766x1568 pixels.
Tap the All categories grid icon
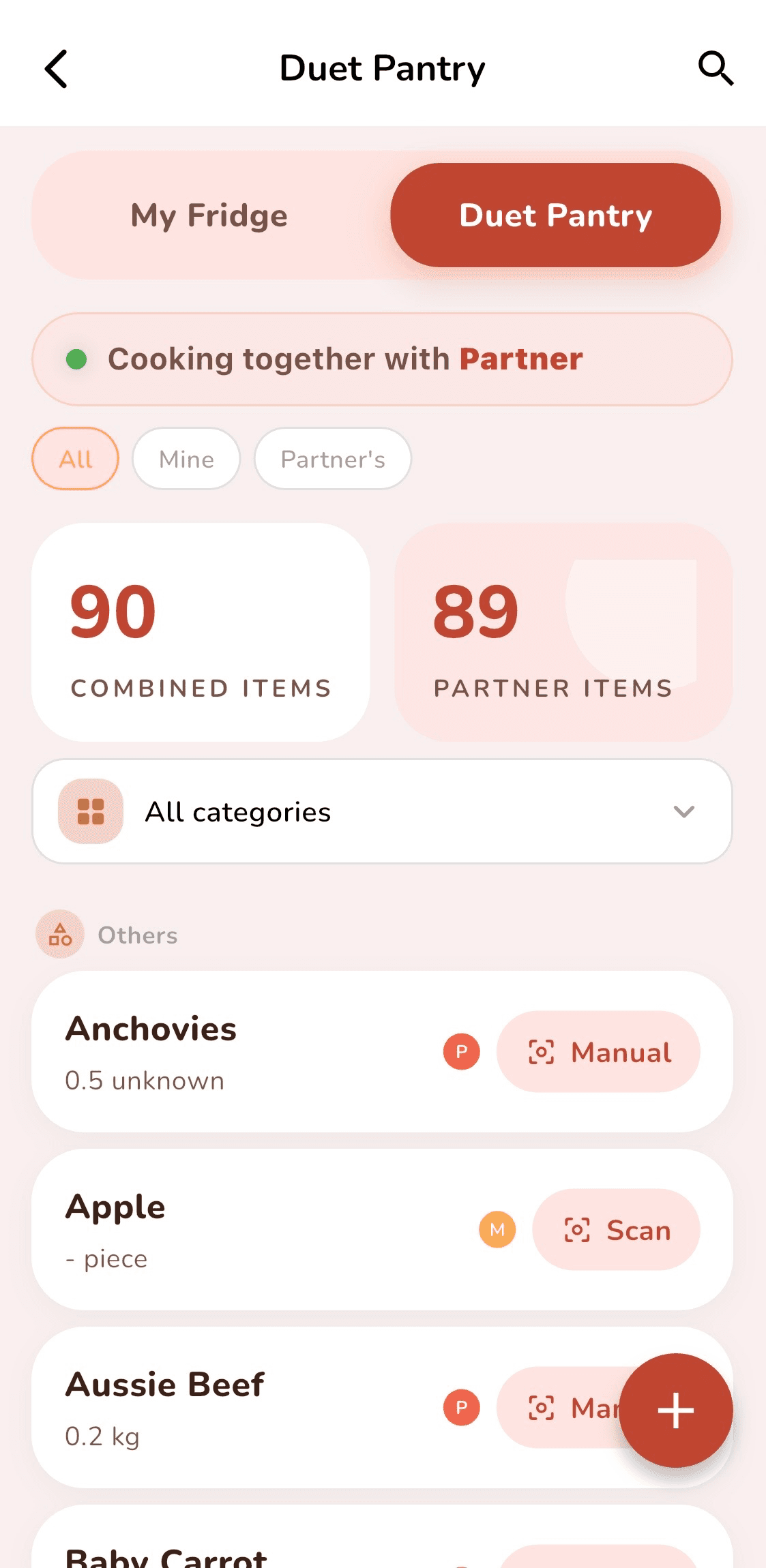(x=89, y=812)
